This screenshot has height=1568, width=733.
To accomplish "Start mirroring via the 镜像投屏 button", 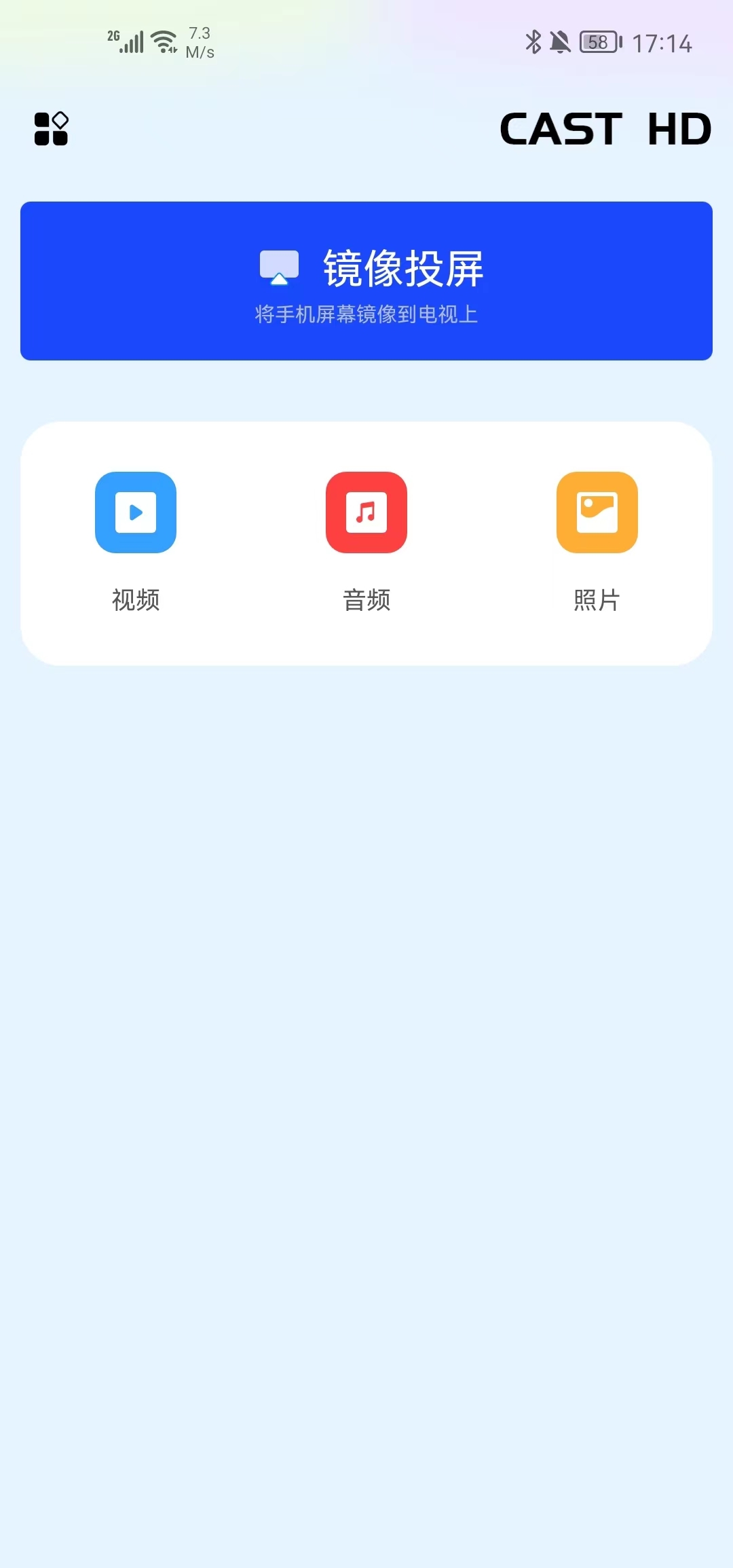I will (366, 278).
